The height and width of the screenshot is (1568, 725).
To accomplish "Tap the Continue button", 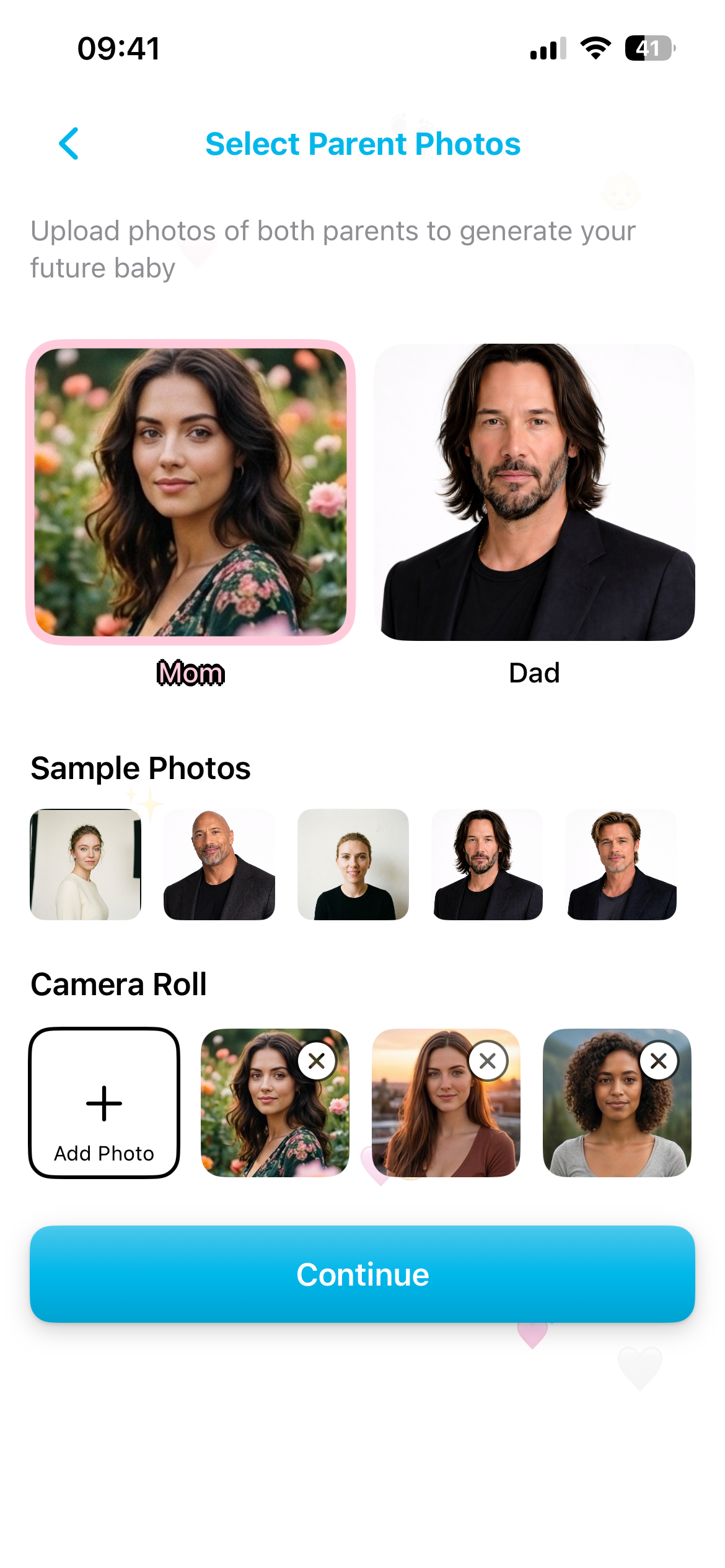I will click(362, 1274).
